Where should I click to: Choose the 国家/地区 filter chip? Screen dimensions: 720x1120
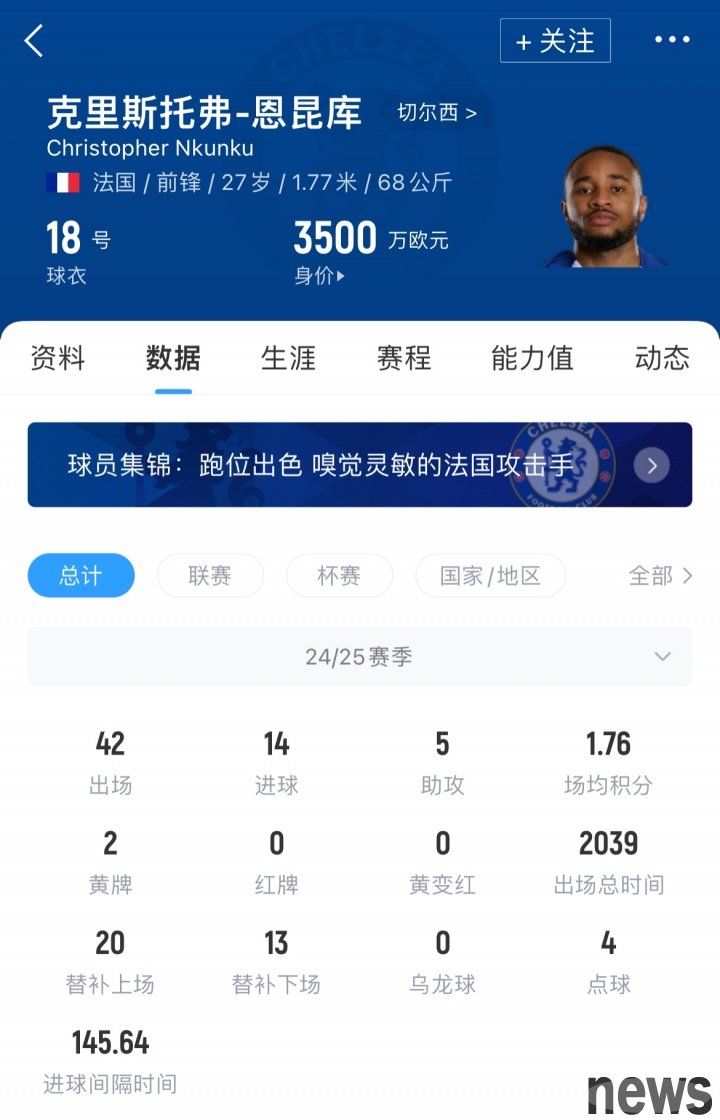[x=490, y=576]
